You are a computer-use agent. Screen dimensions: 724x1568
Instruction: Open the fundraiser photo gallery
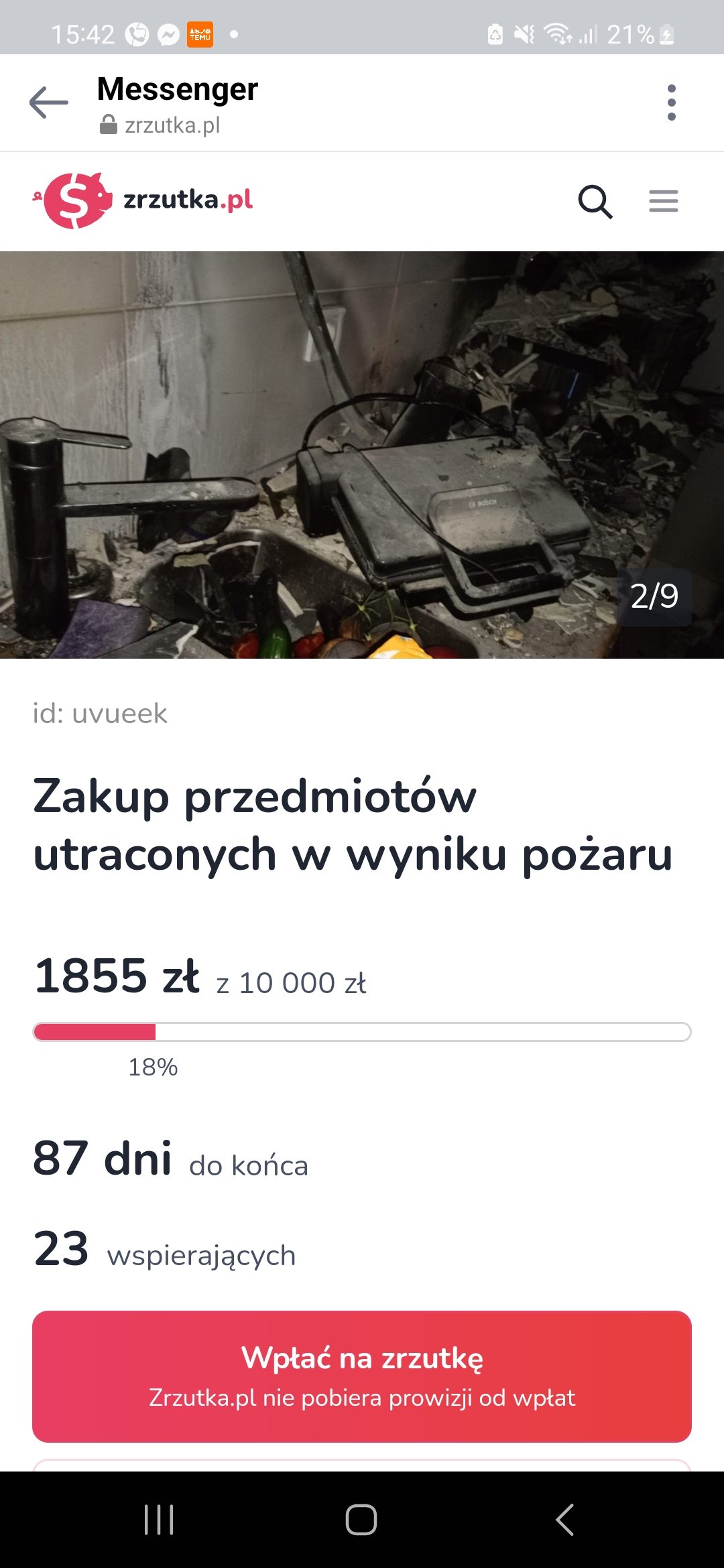[362, 455]
